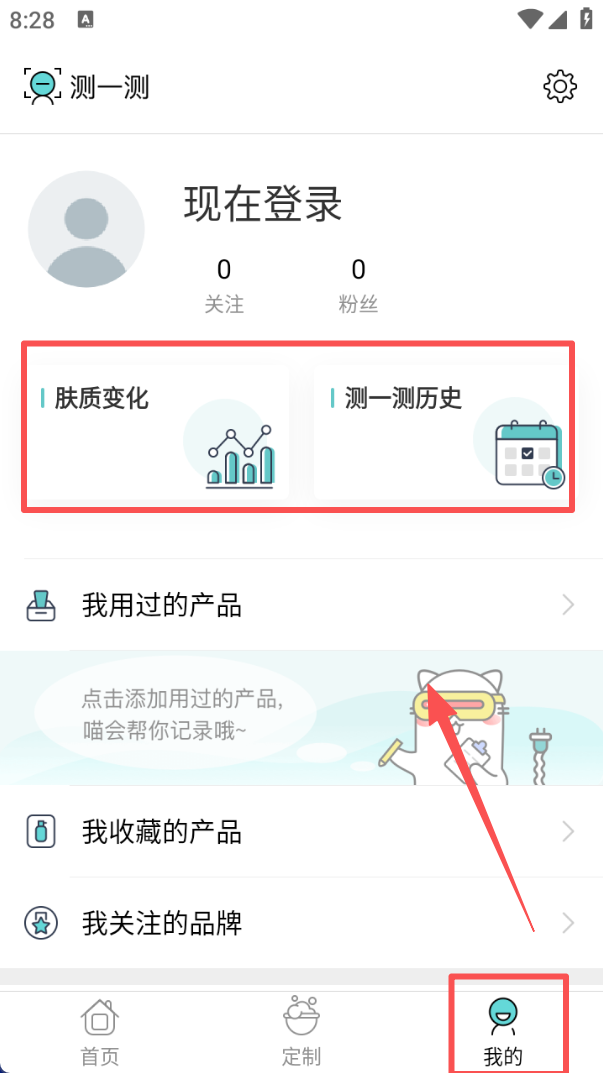Open 我收藏的产品

(x=300, y=832)
